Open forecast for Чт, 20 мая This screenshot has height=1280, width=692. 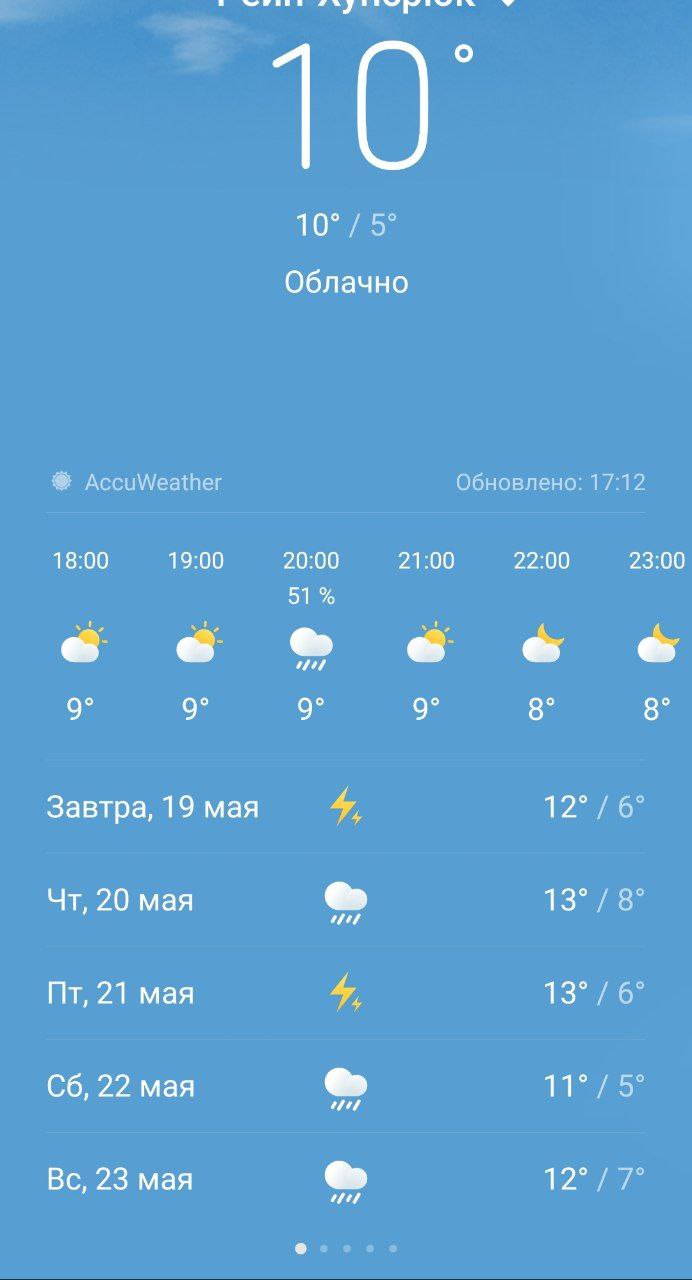[345, 900]
